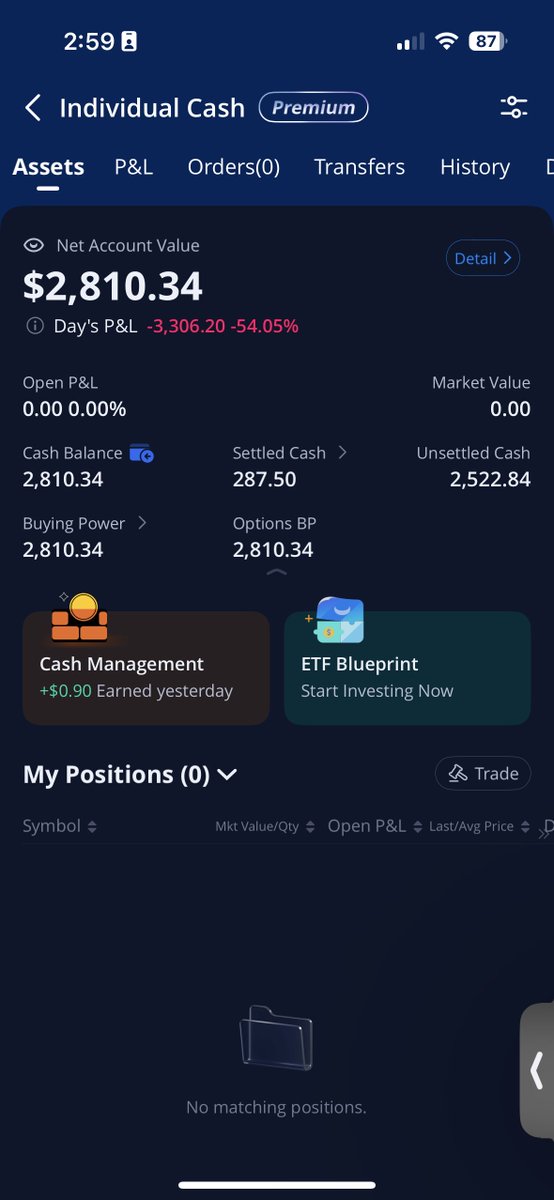View Day's P&L info icon
This screenshot has width=554, height=1200.
(x=34, y=326)
